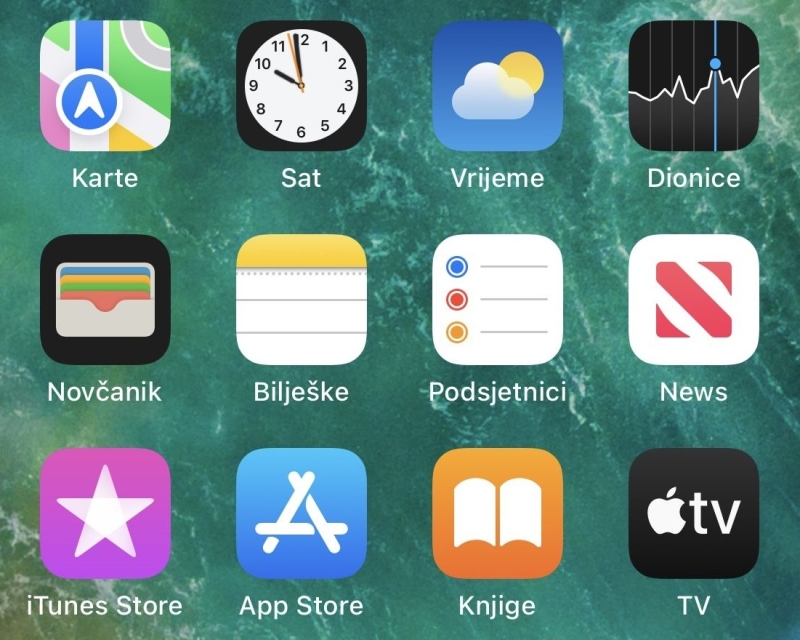
Task: Open the iTunes Store app
Action: (105, 513)
